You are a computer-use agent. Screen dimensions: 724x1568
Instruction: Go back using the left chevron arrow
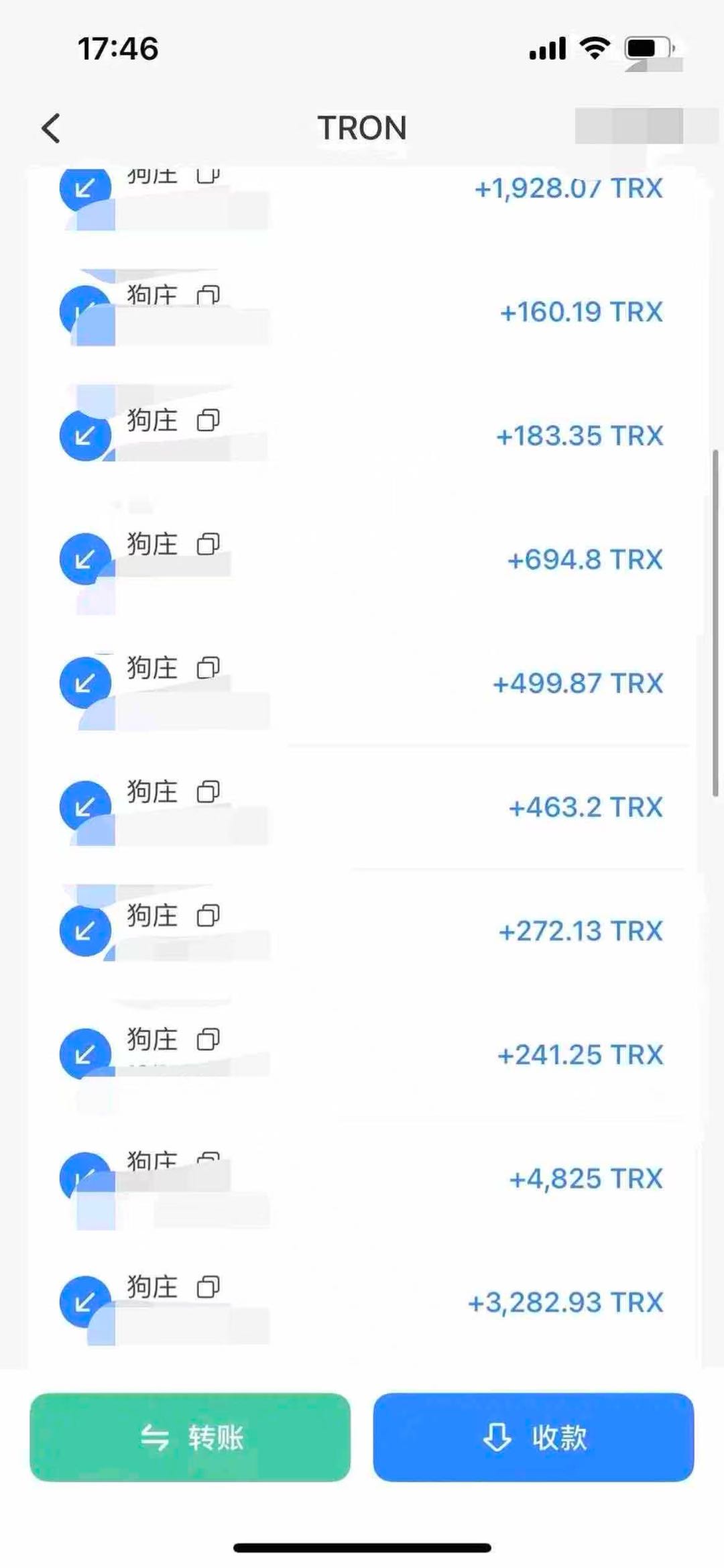(50, 127)
